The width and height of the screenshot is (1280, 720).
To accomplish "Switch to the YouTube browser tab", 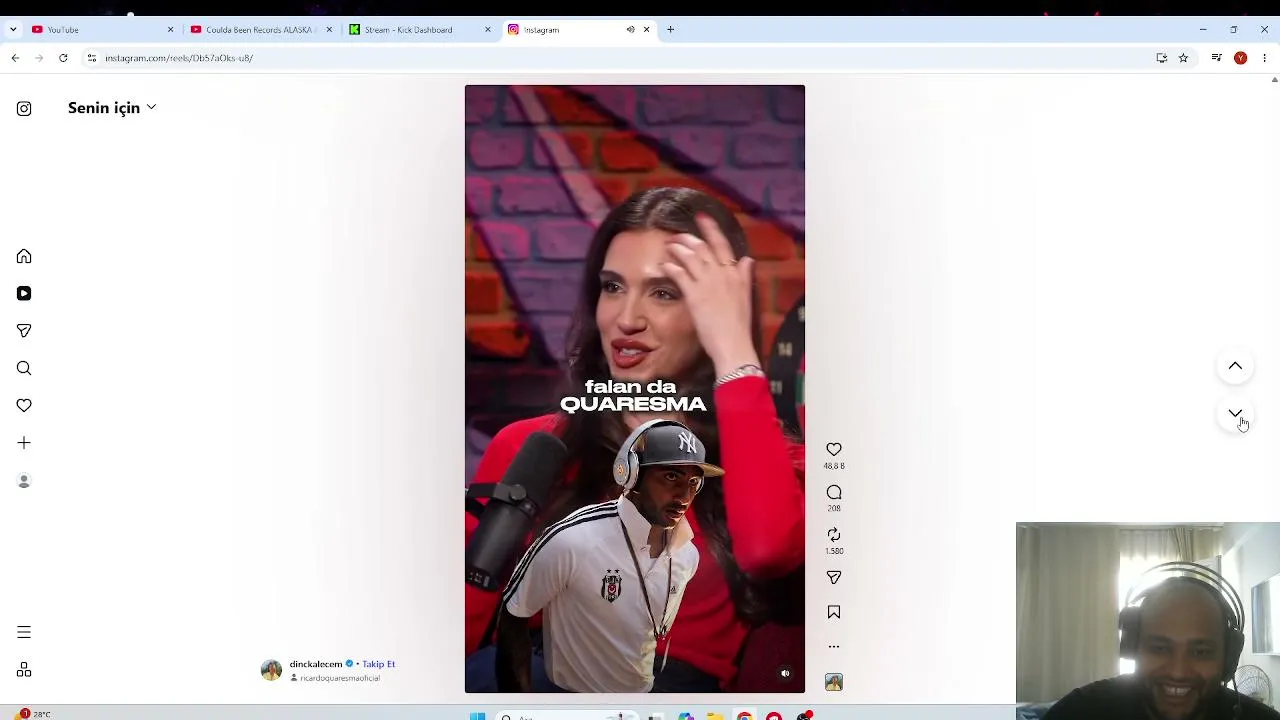I will point(100,30).
